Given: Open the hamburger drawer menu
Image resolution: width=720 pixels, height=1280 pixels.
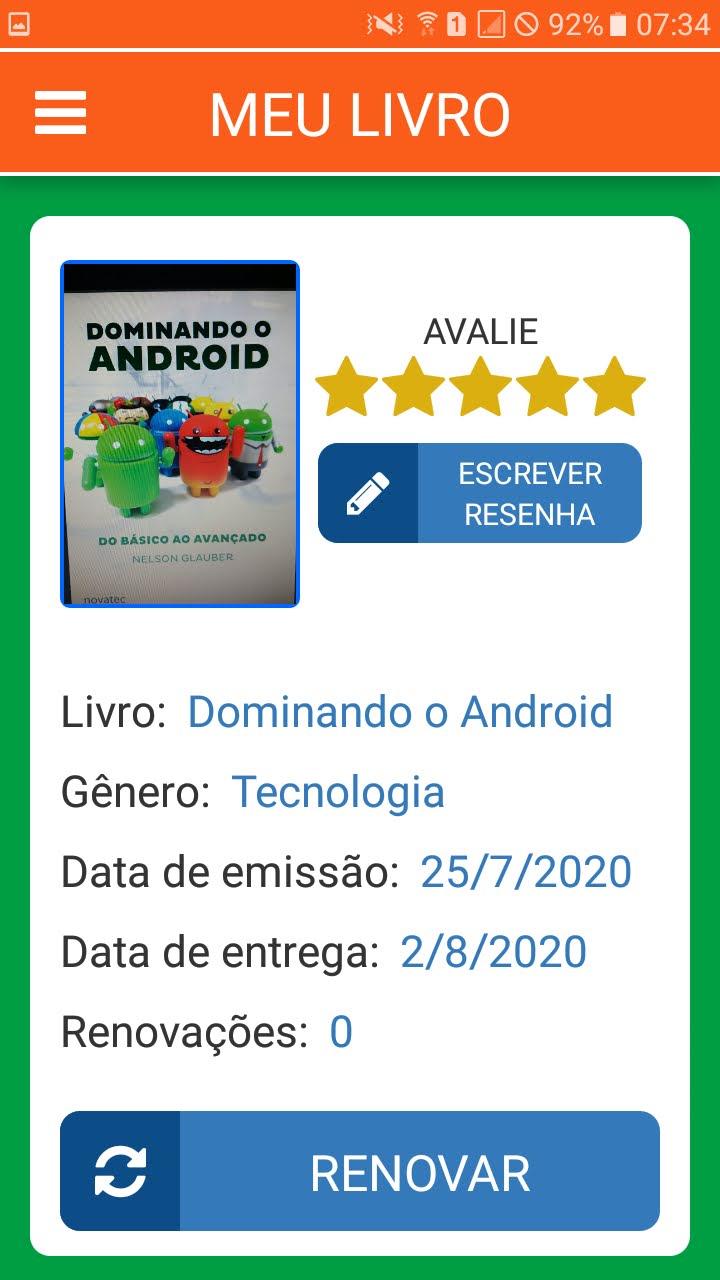Looking at the screenshot, I should click(x=61, y=113).
